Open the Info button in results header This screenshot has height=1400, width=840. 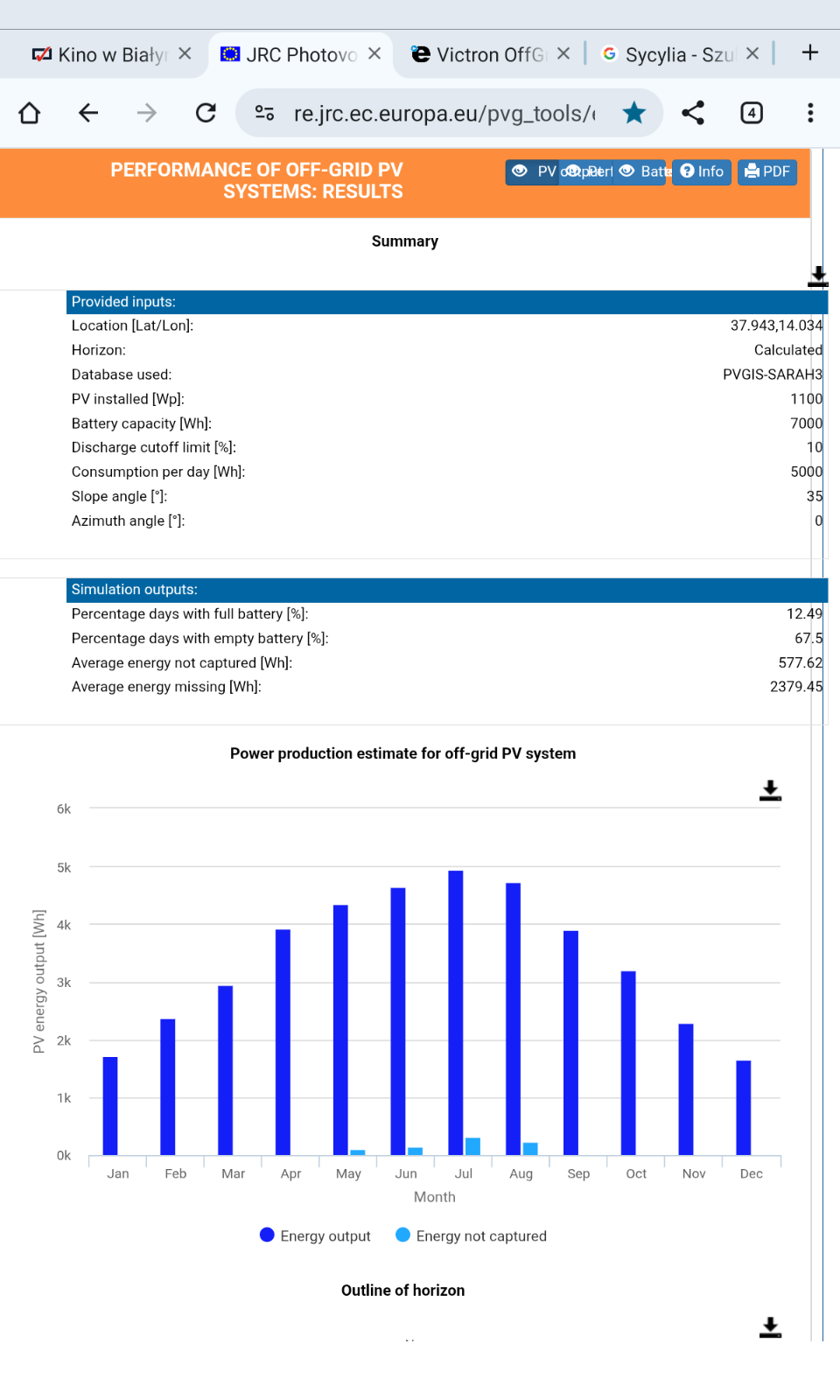point(702,171)
